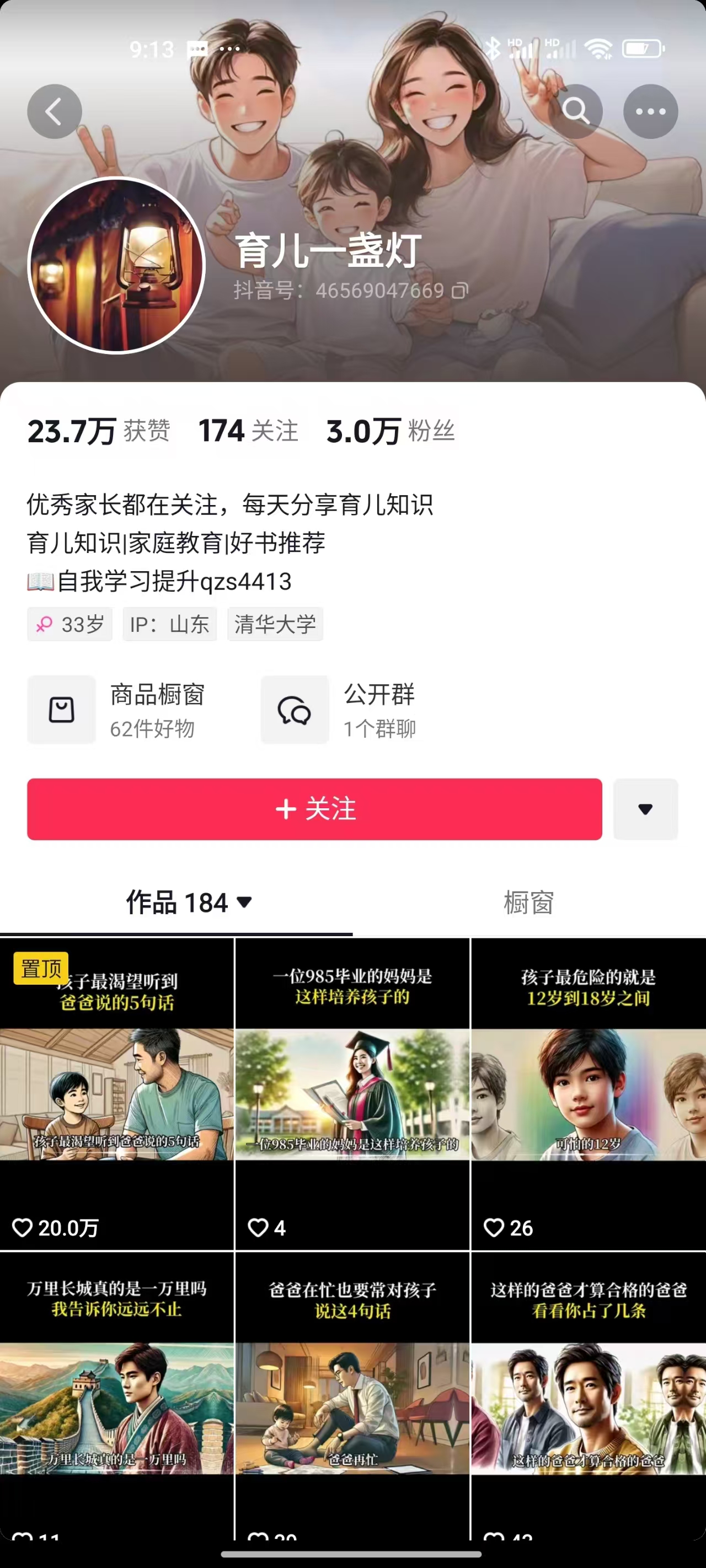Select the 作品 184 tab
The width and height of the screenshot is (706, 1568).
(188, 902)
